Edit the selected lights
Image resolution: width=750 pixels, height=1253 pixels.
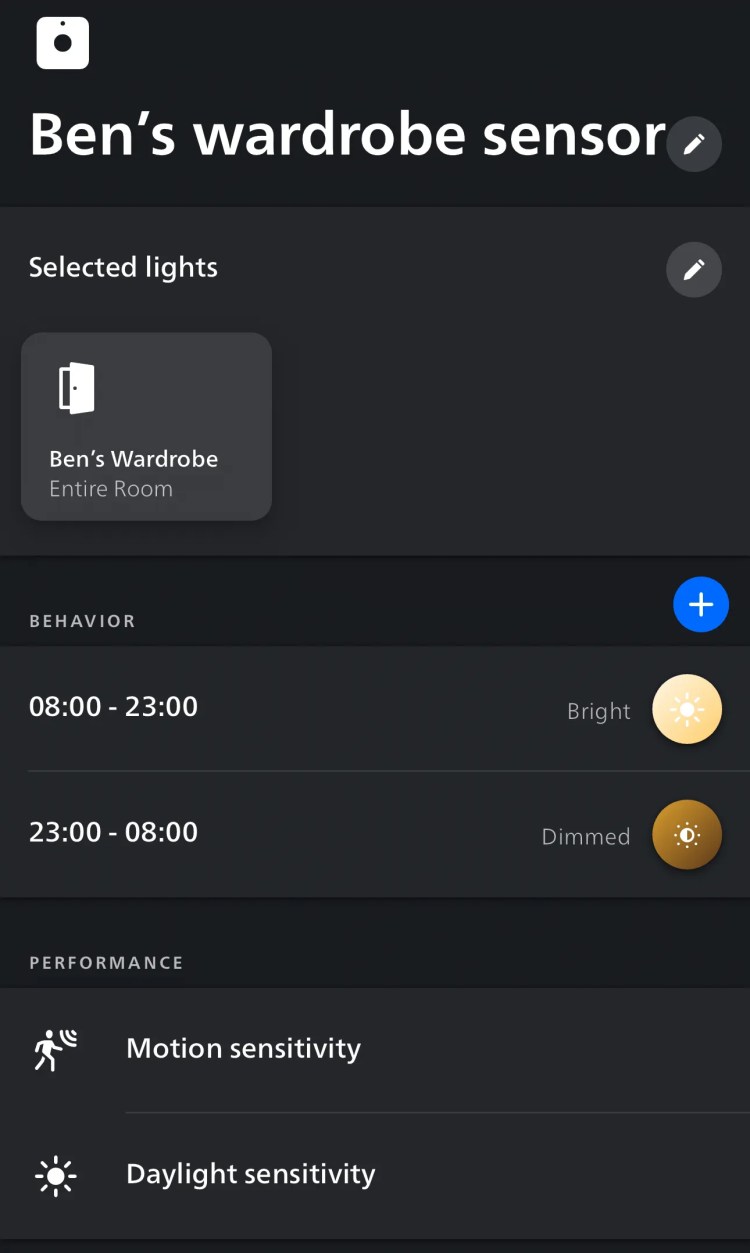pos(694,269)
